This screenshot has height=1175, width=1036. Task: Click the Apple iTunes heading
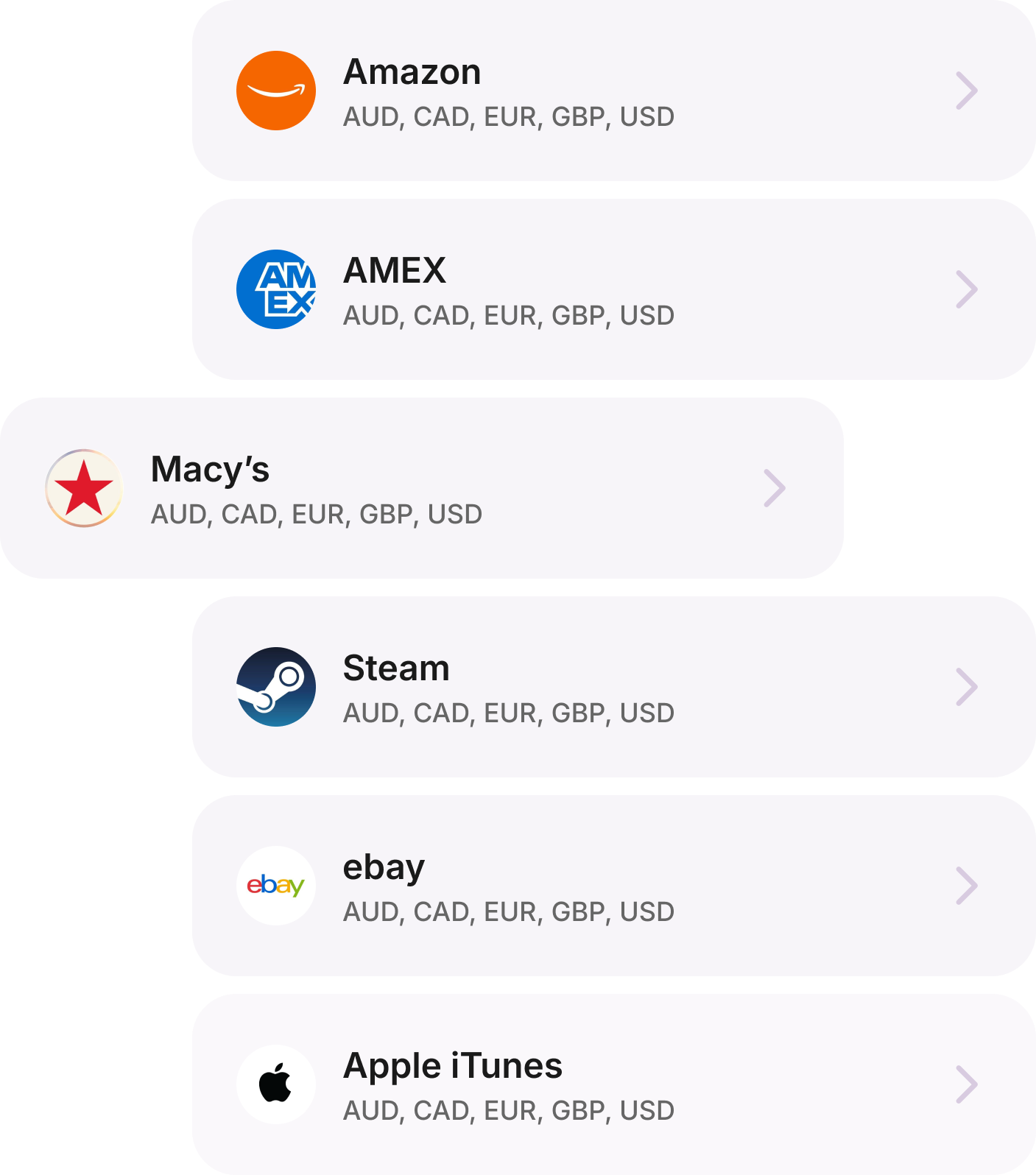point(453,1065)
